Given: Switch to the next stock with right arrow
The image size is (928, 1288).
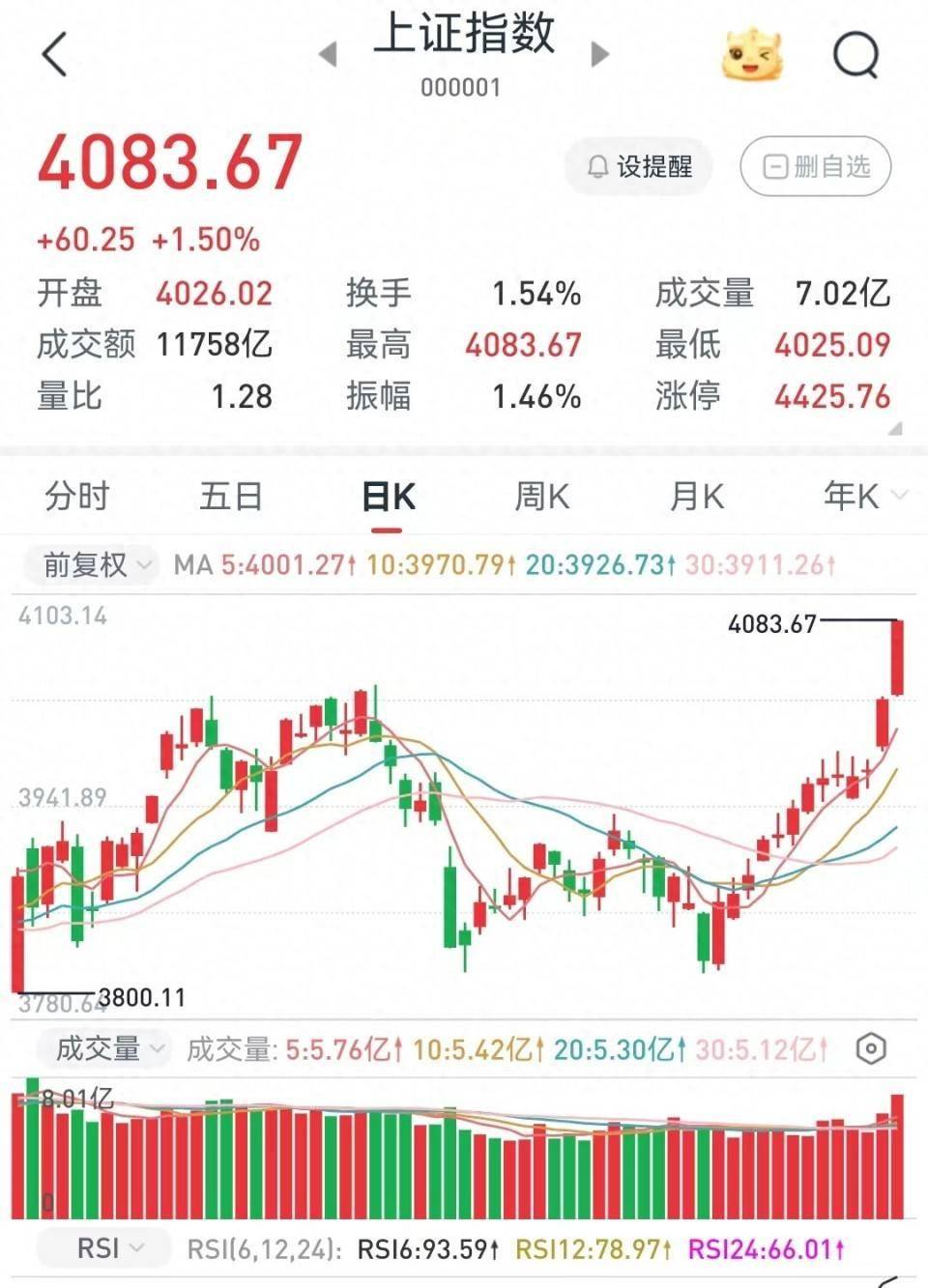Looking at the screenshot, I should pos(600,54).
